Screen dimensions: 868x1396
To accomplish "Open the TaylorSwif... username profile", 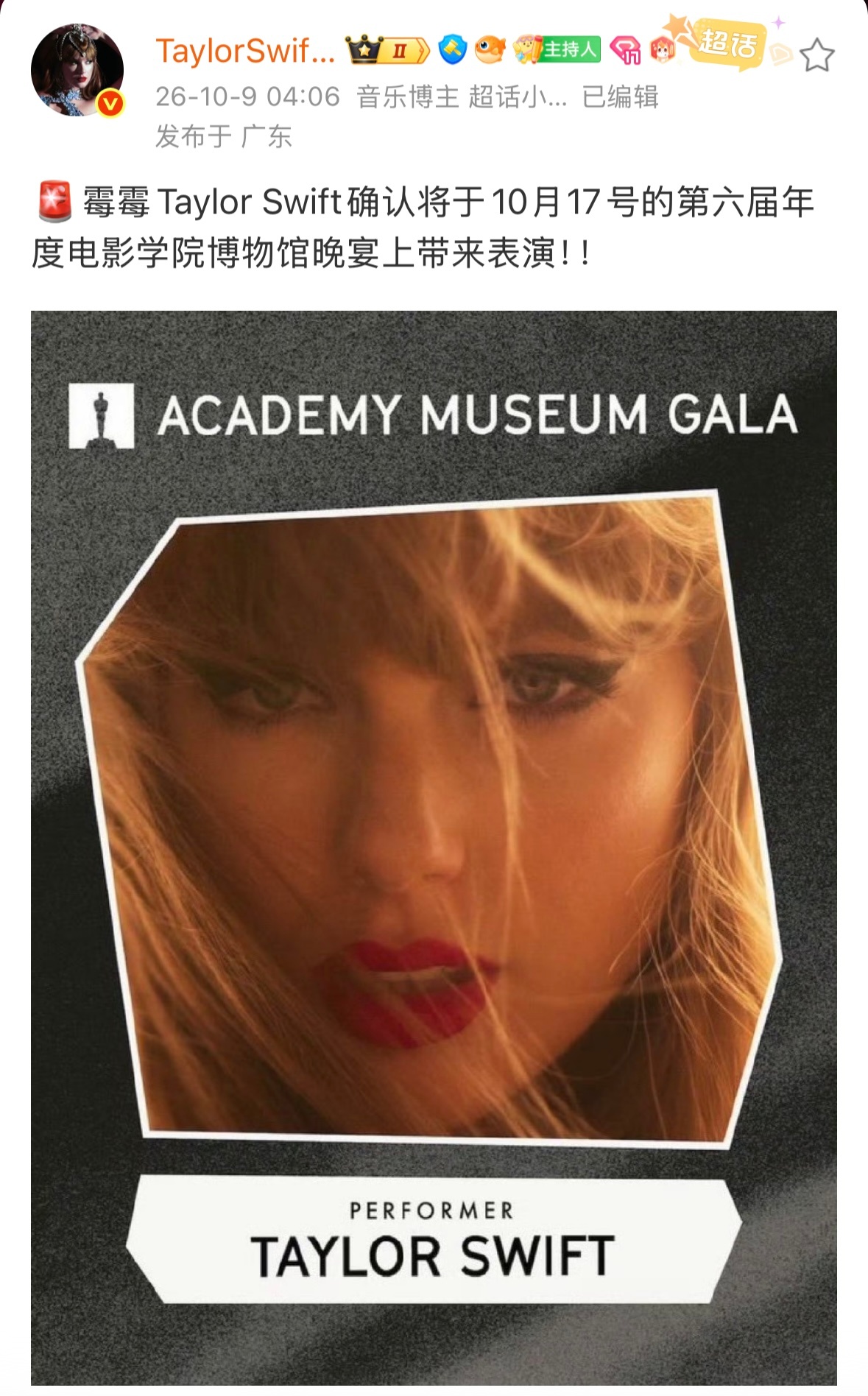I will click(x=245, y=51).
